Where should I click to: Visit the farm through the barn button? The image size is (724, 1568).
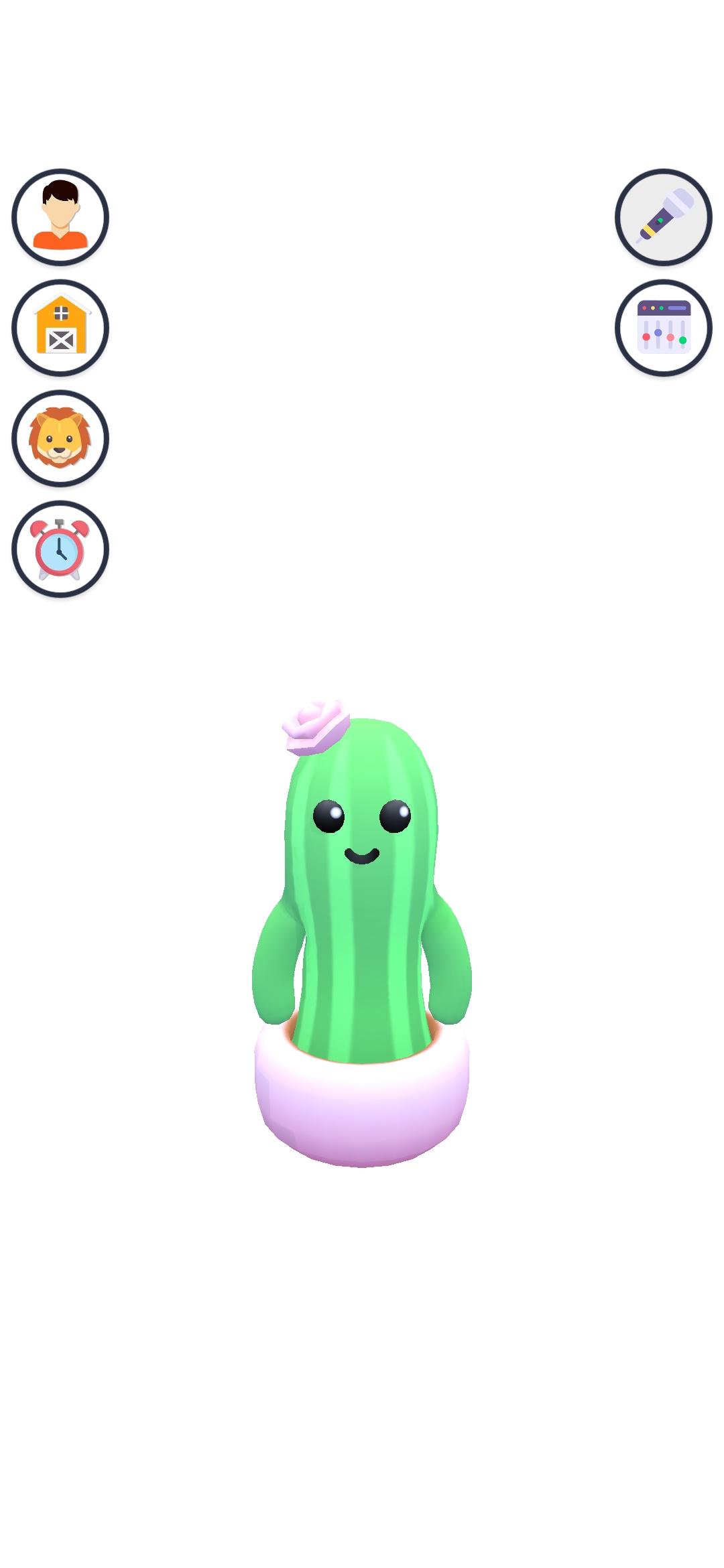point(60,328)
